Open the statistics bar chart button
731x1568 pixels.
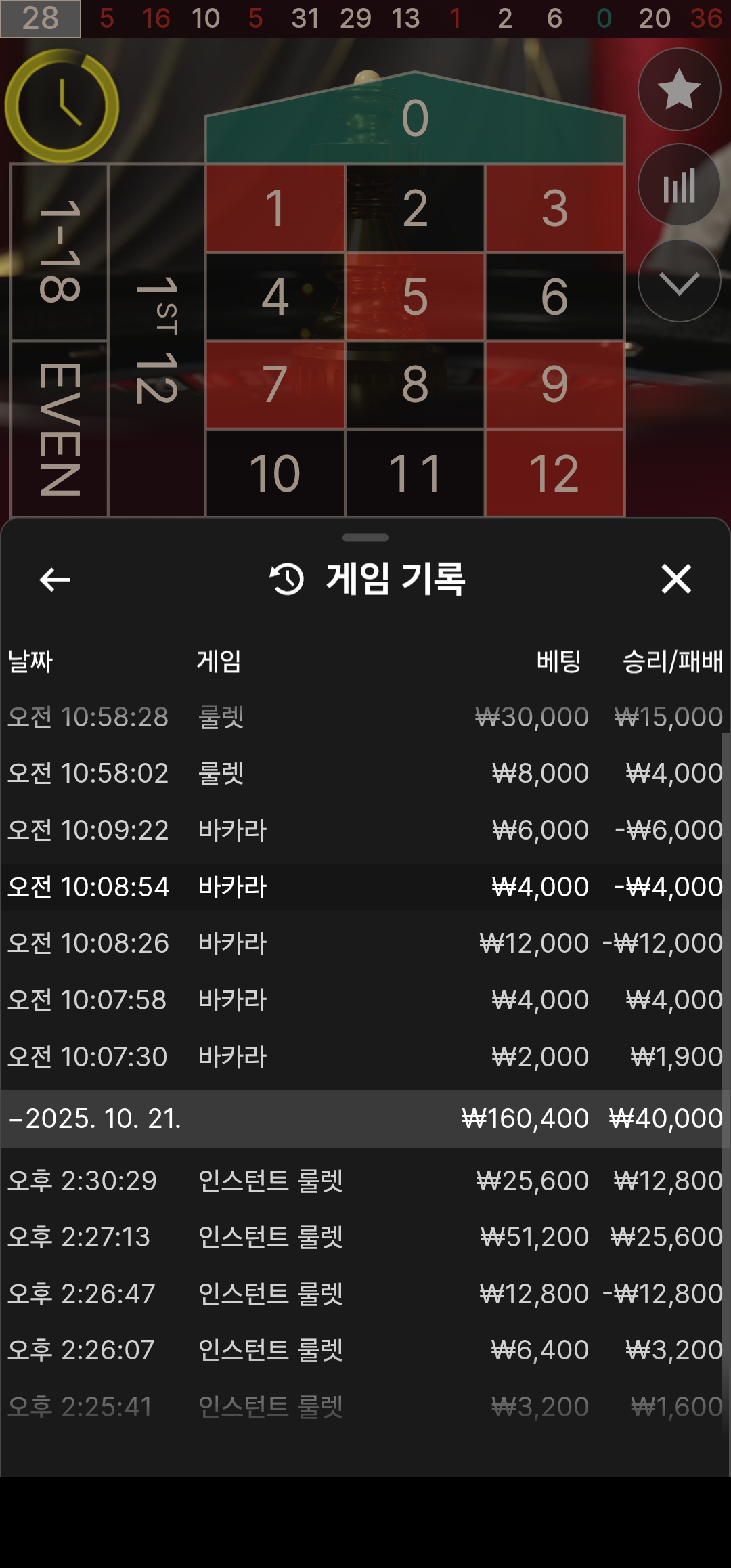pos(679,185)
